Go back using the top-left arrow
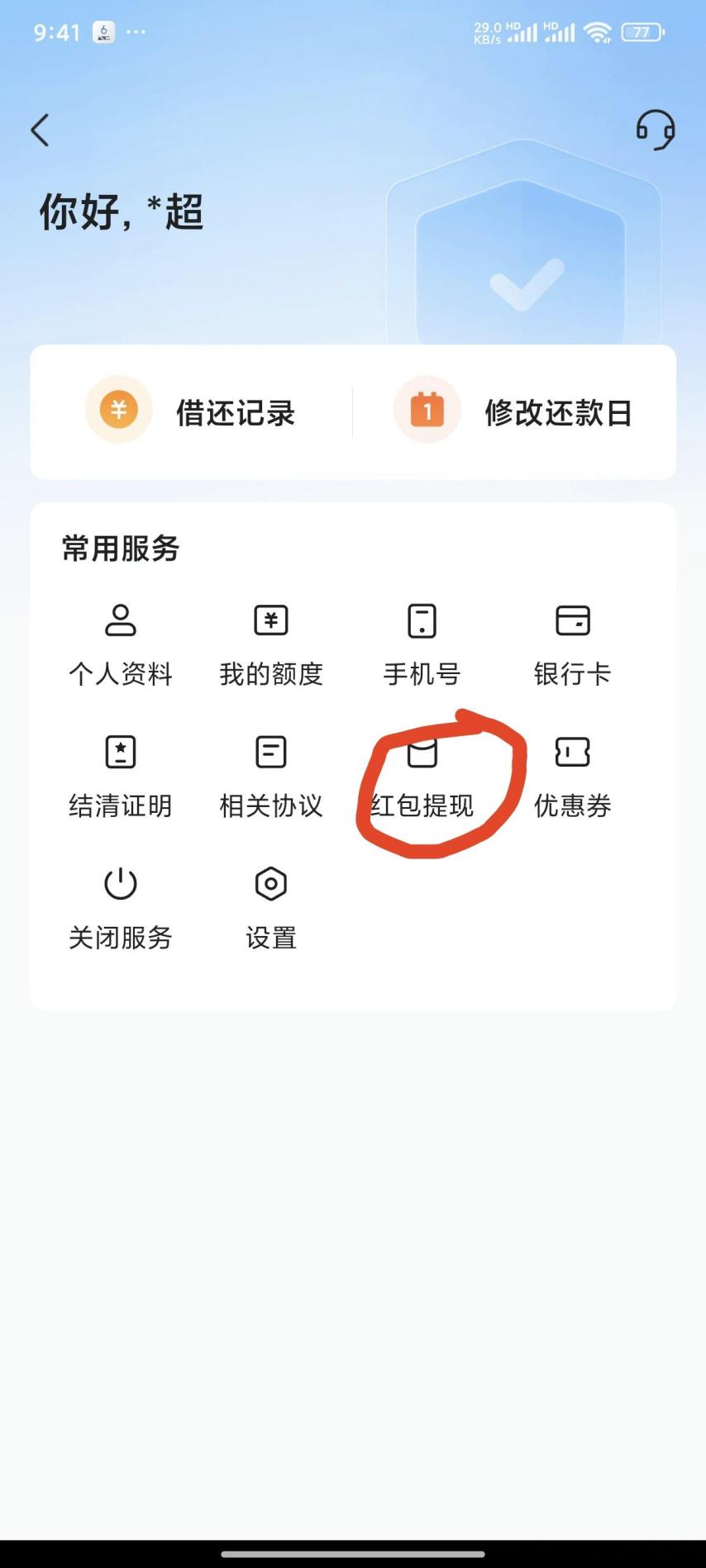706x1568 pixels. pos(40,130)
